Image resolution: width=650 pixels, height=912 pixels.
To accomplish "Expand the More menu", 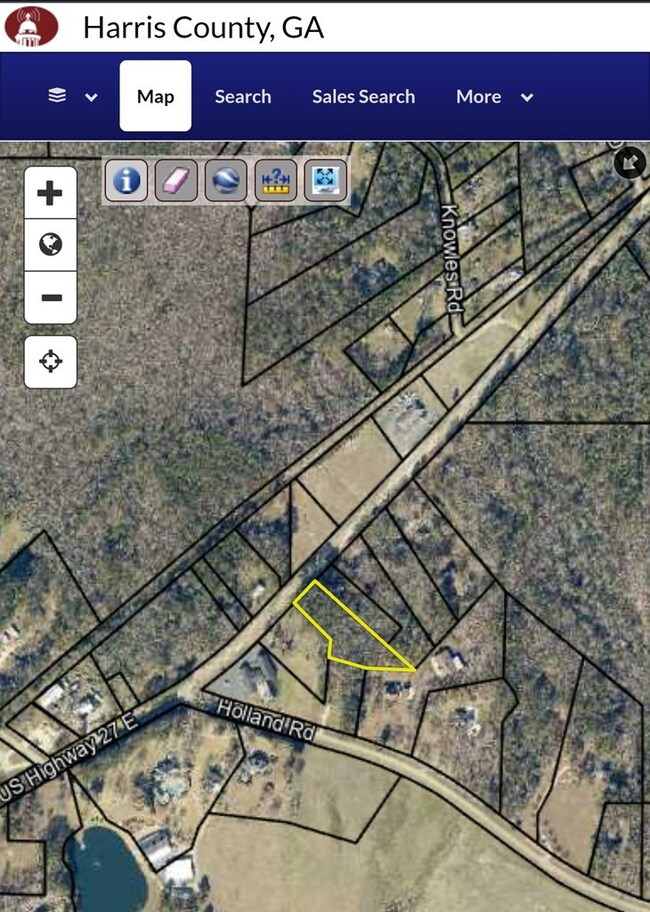I will coord(494,96).
